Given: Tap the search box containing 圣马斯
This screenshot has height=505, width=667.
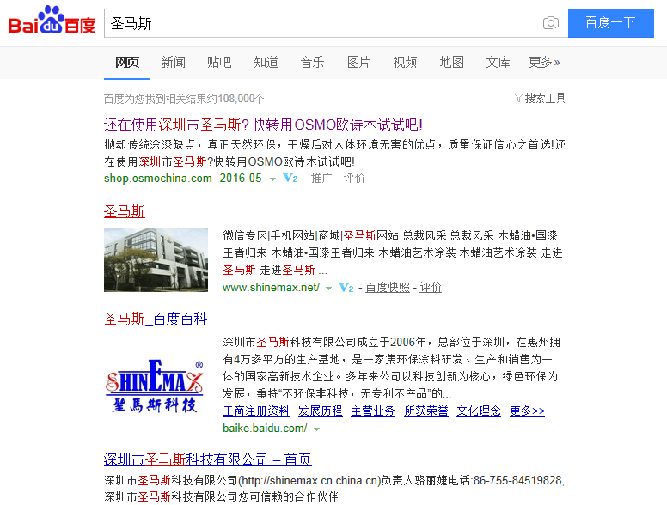Looking at the screenshot, I should coord(320,22).
